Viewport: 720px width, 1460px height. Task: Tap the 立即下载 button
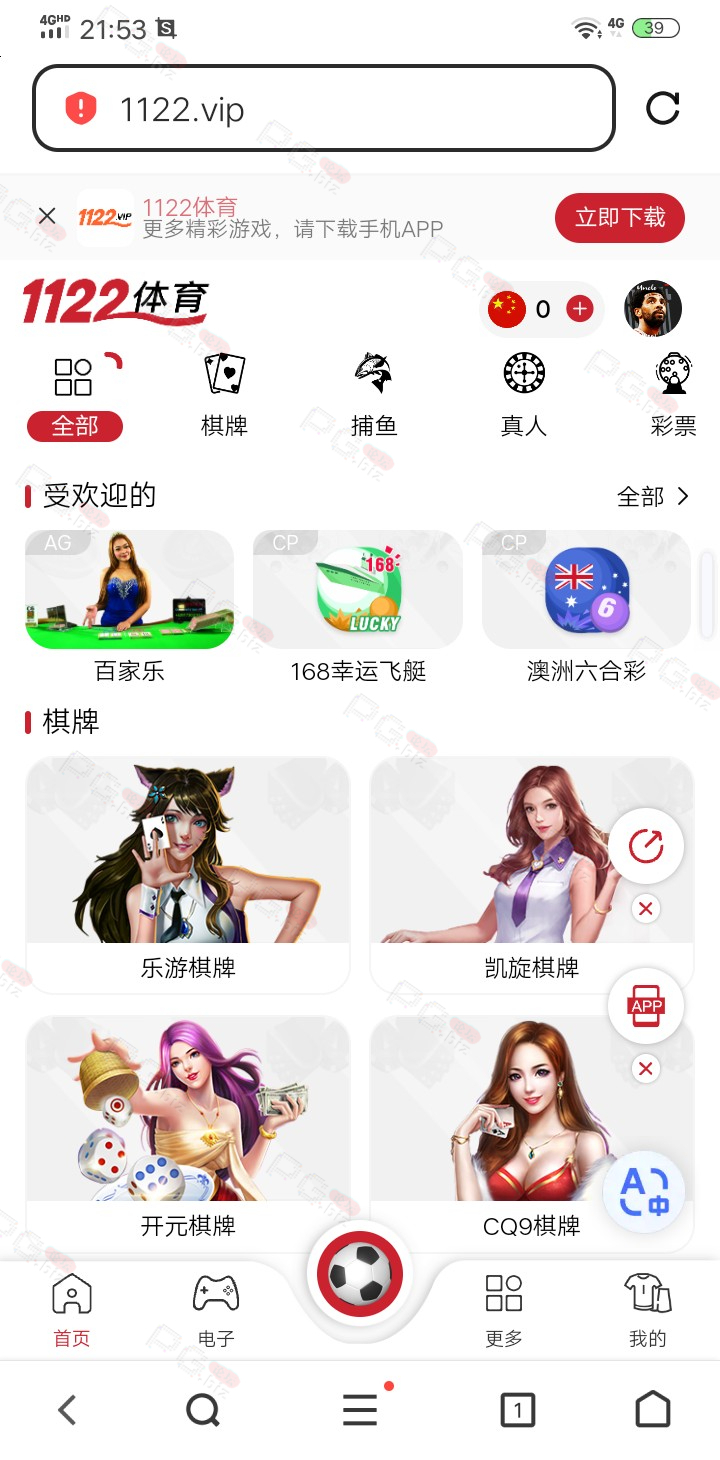coord(620,217)
